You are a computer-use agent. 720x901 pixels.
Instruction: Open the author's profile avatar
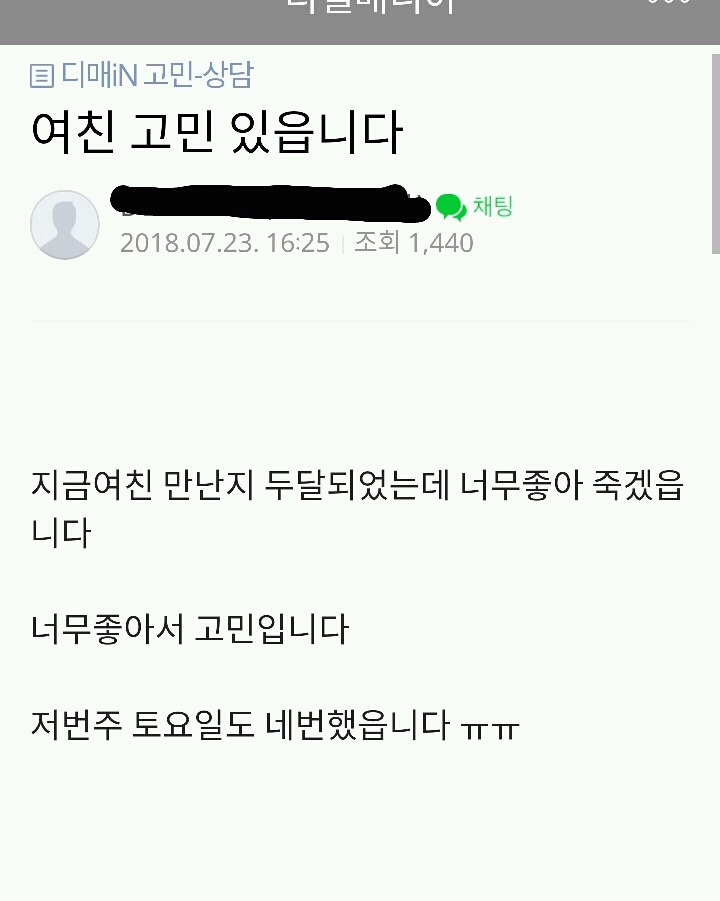[x=65, y=225]
